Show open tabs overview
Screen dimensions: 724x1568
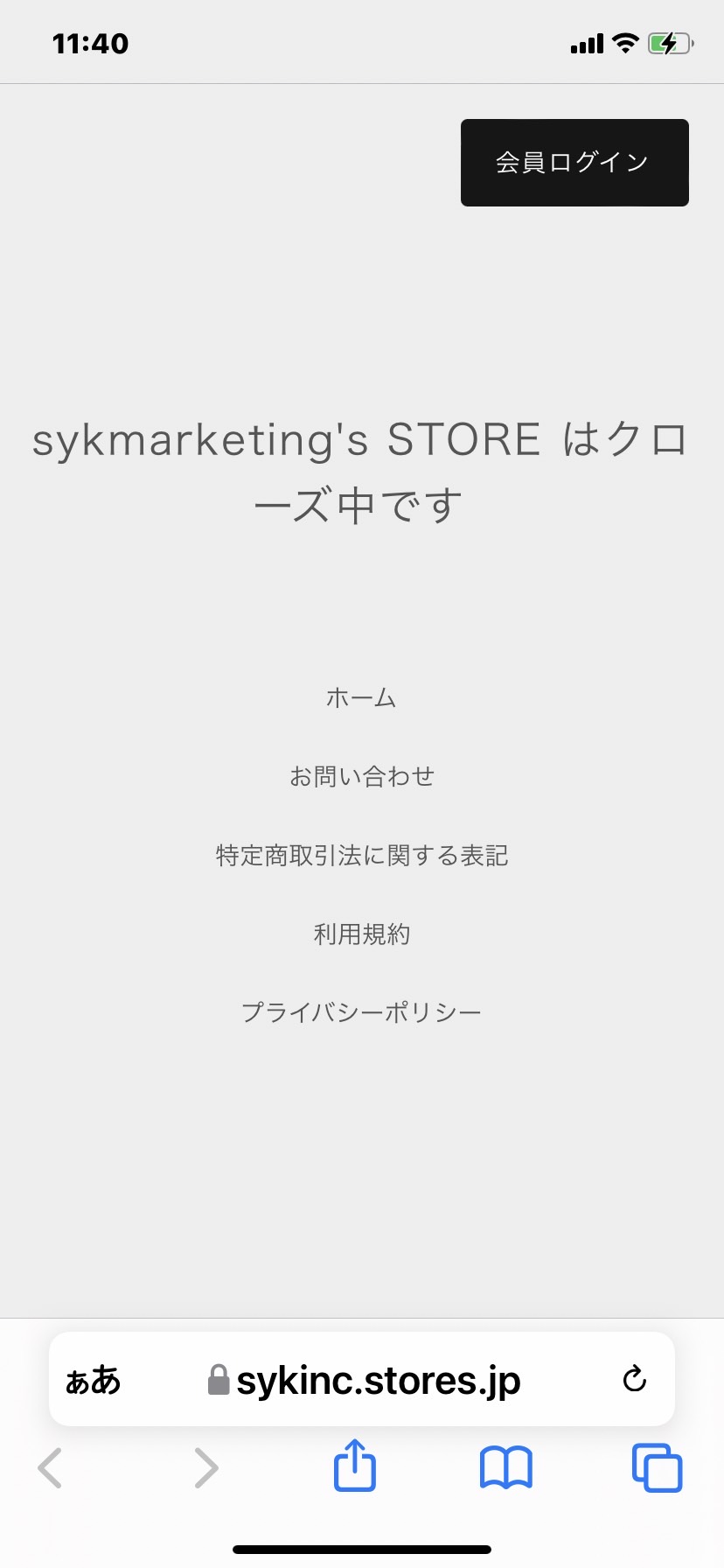click(657, 1467)
